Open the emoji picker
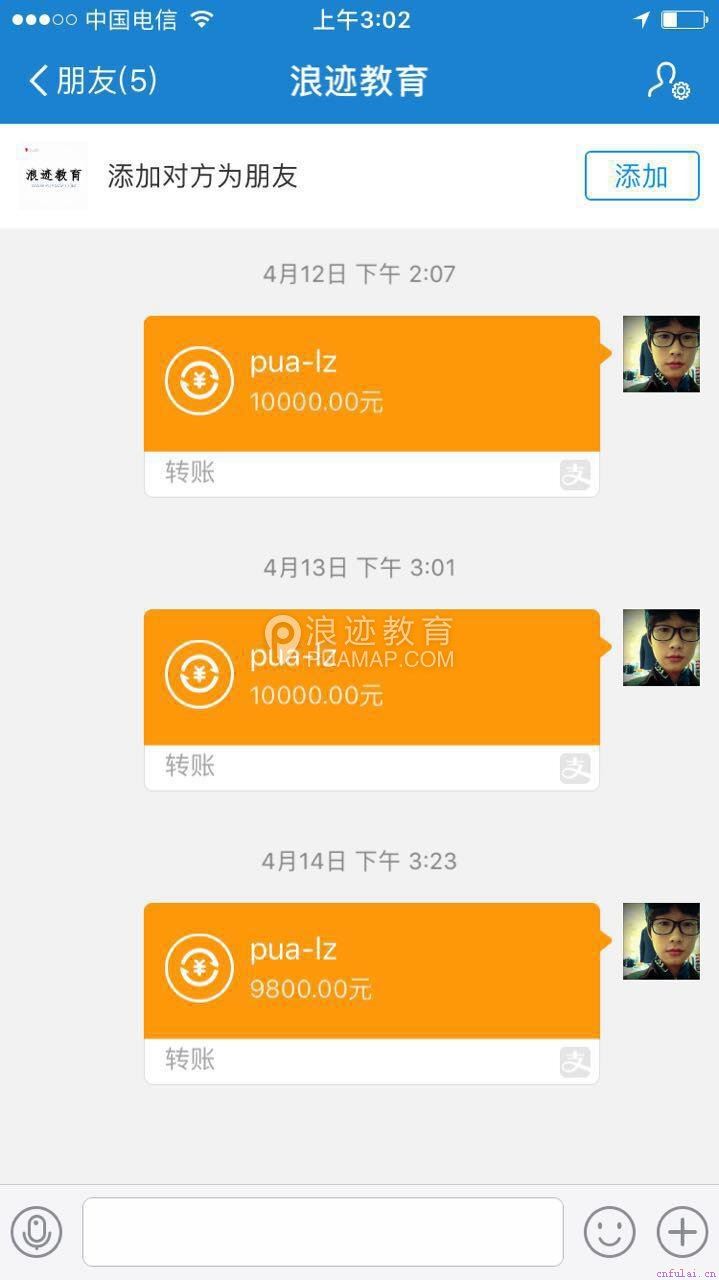This screenshot has height=1280, width=719. tap(609, 1231)
